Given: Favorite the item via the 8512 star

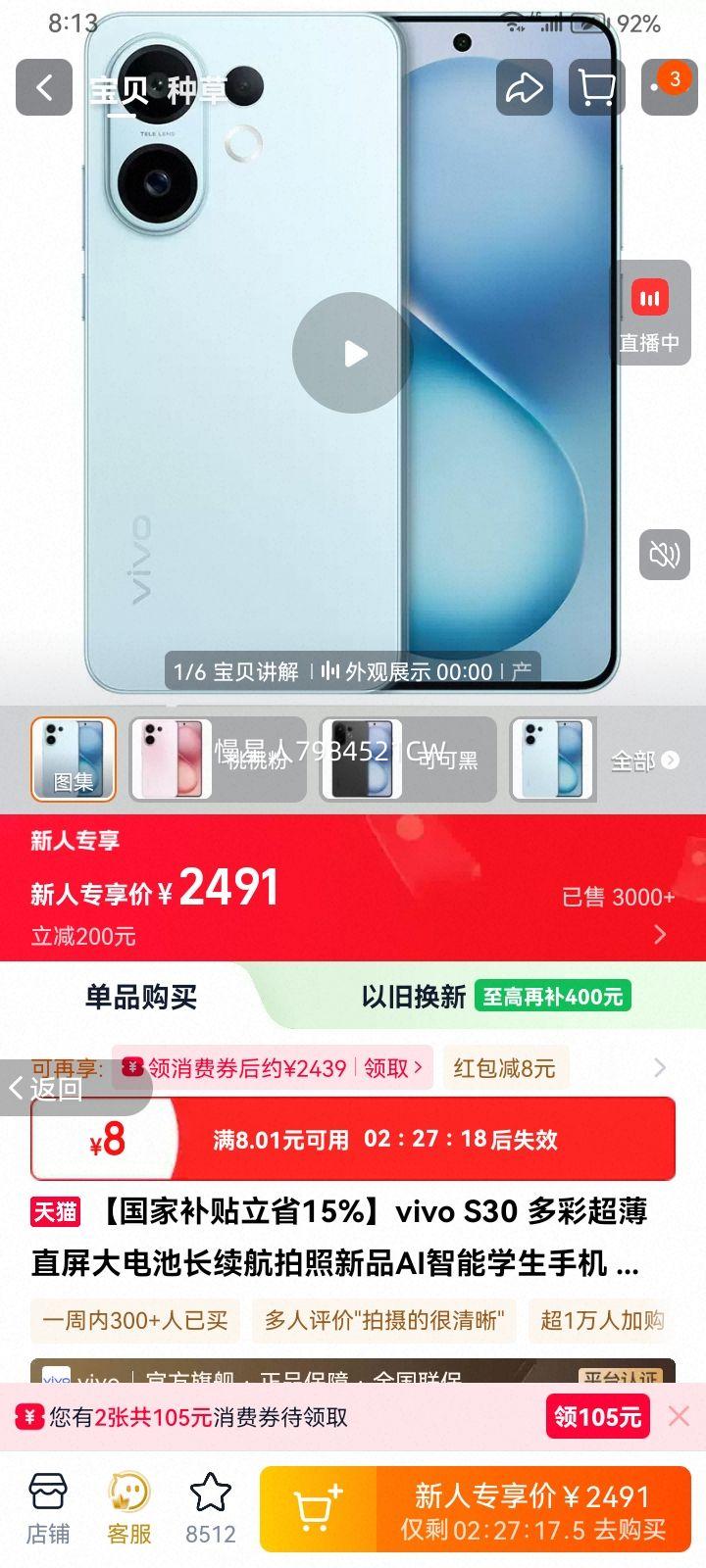Looking at the screenshot, I should tap(210, 1506).
